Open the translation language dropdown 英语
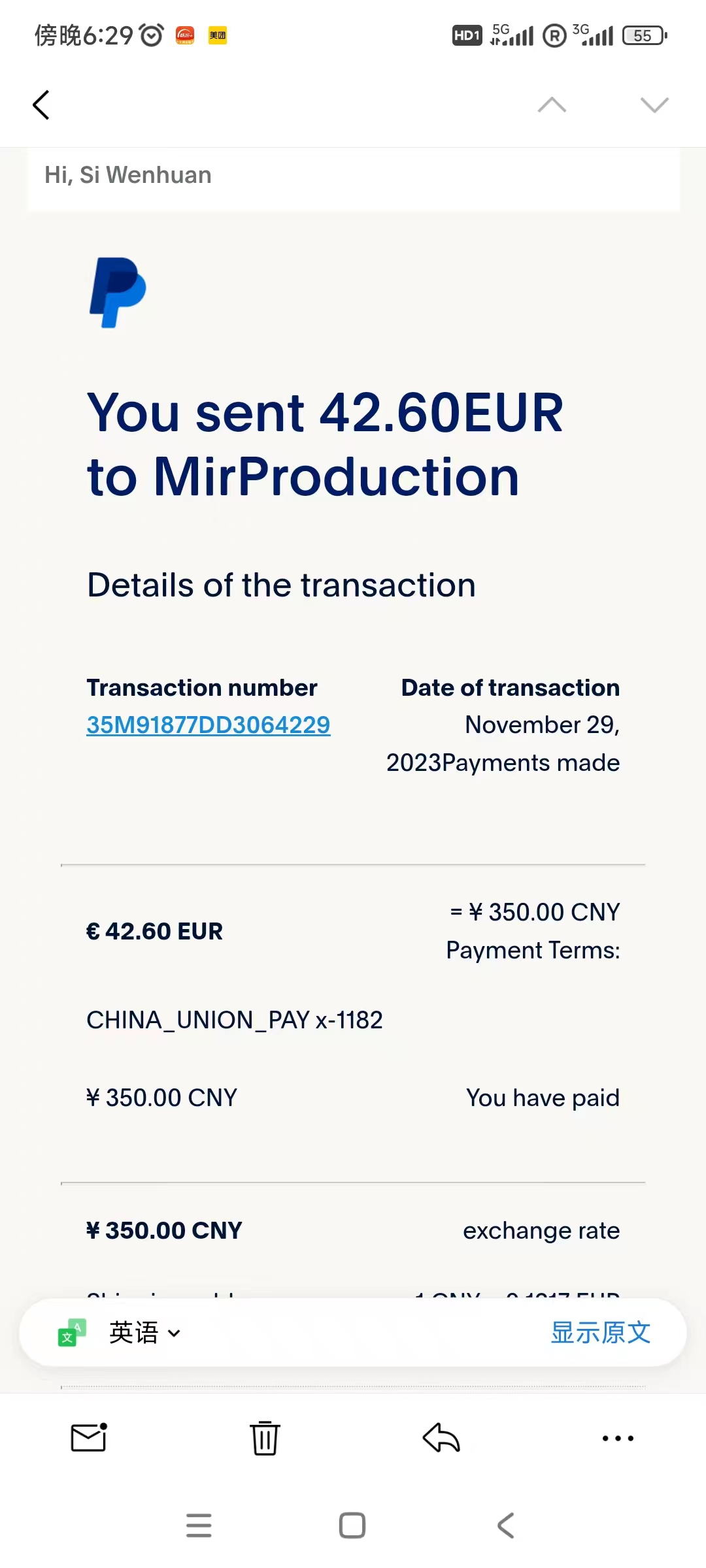Screen dimensions: 706x1568 click(x=145, y=1333)
